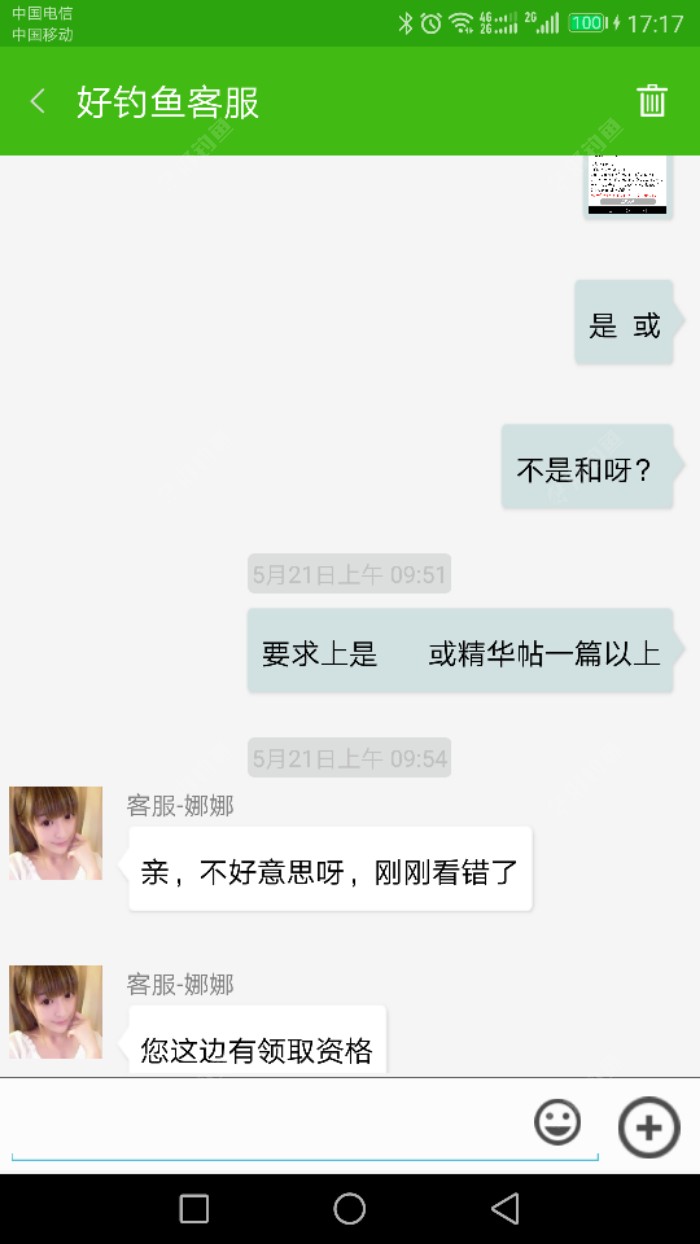Open the emoji picker
700x1244 pixels.
coord(557,1122)
